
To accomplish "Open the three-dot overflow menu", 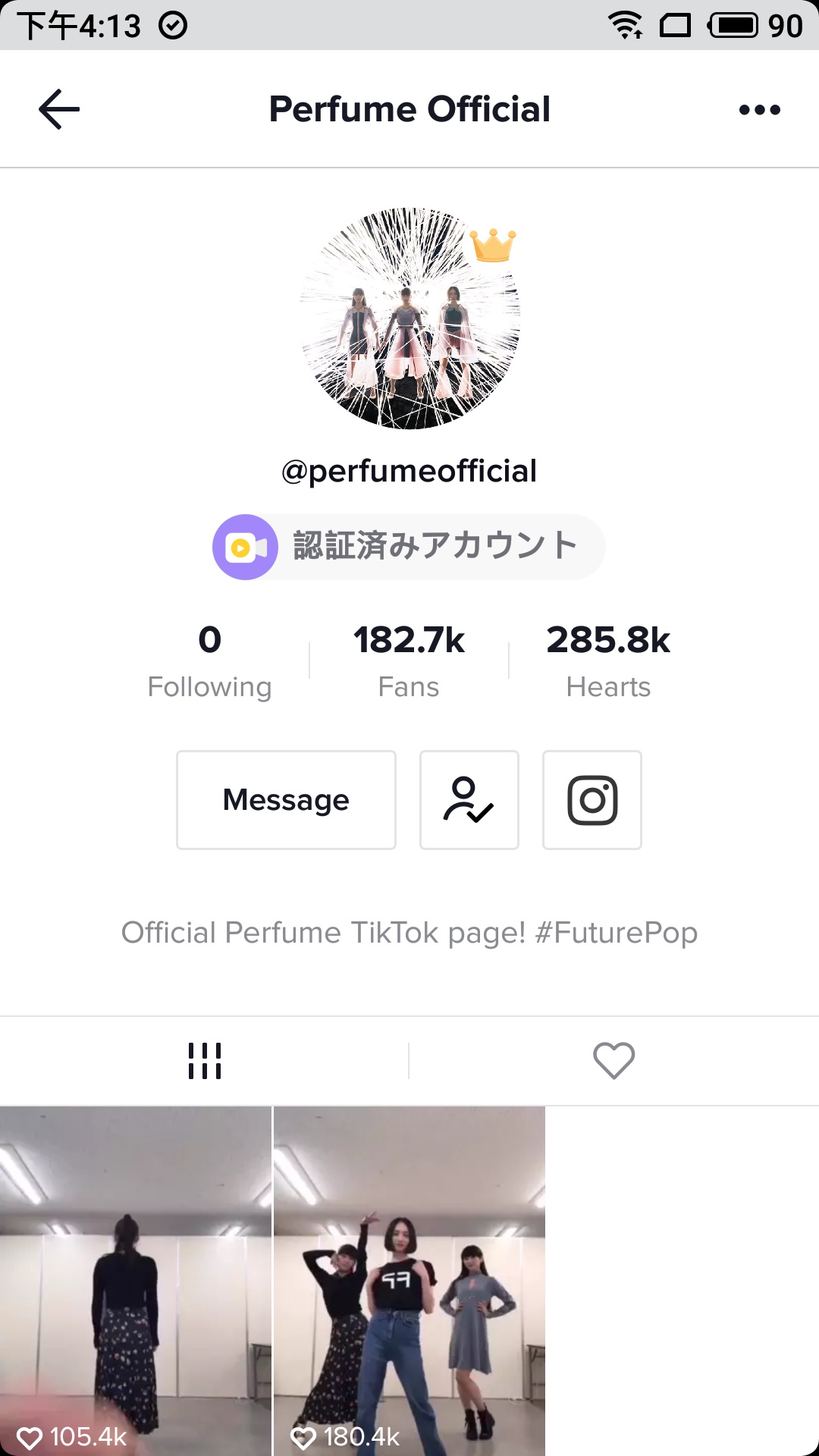I will pyautogui.click(x=759, y=110).
